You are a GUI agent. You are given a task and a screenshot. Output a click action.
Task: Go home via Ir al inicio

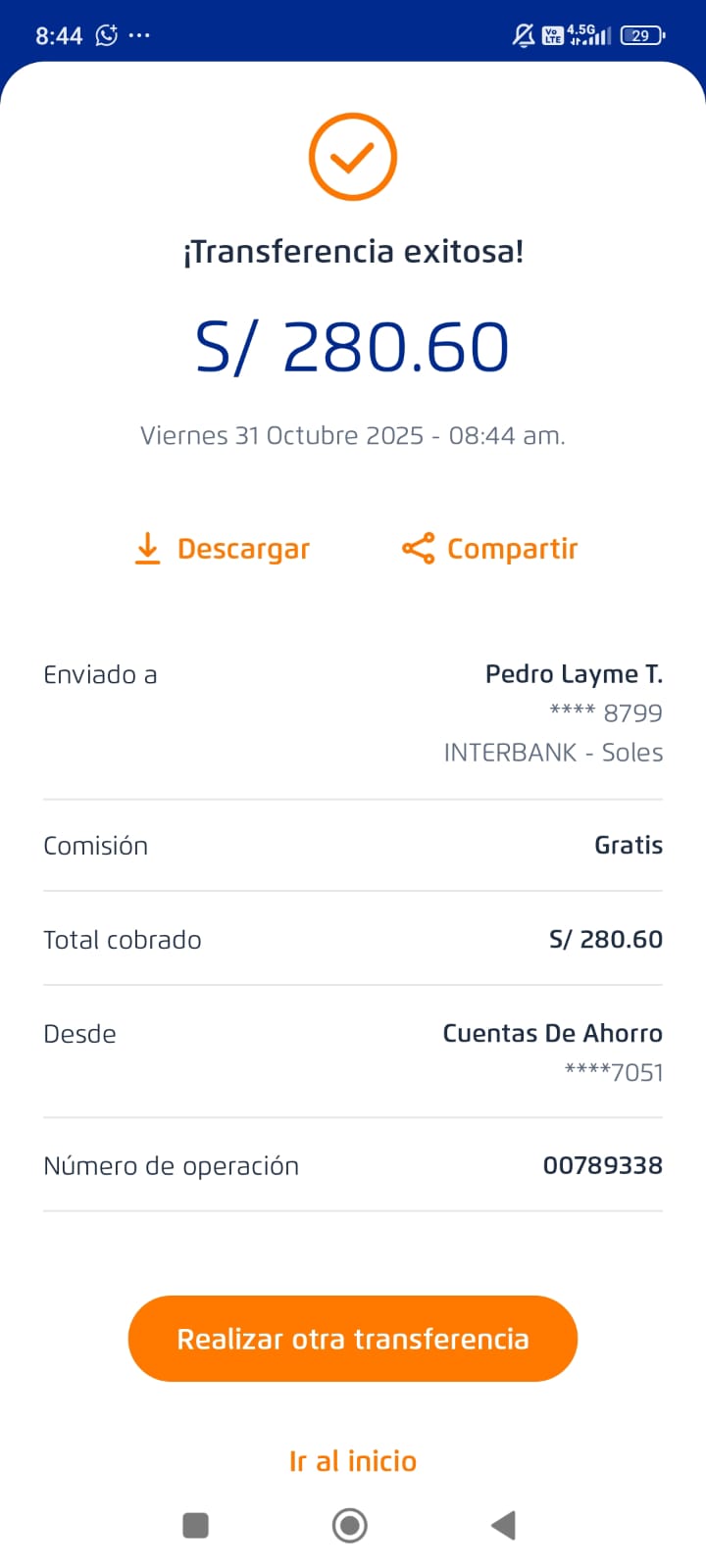pyautogui.click(x=353, y=1461)
